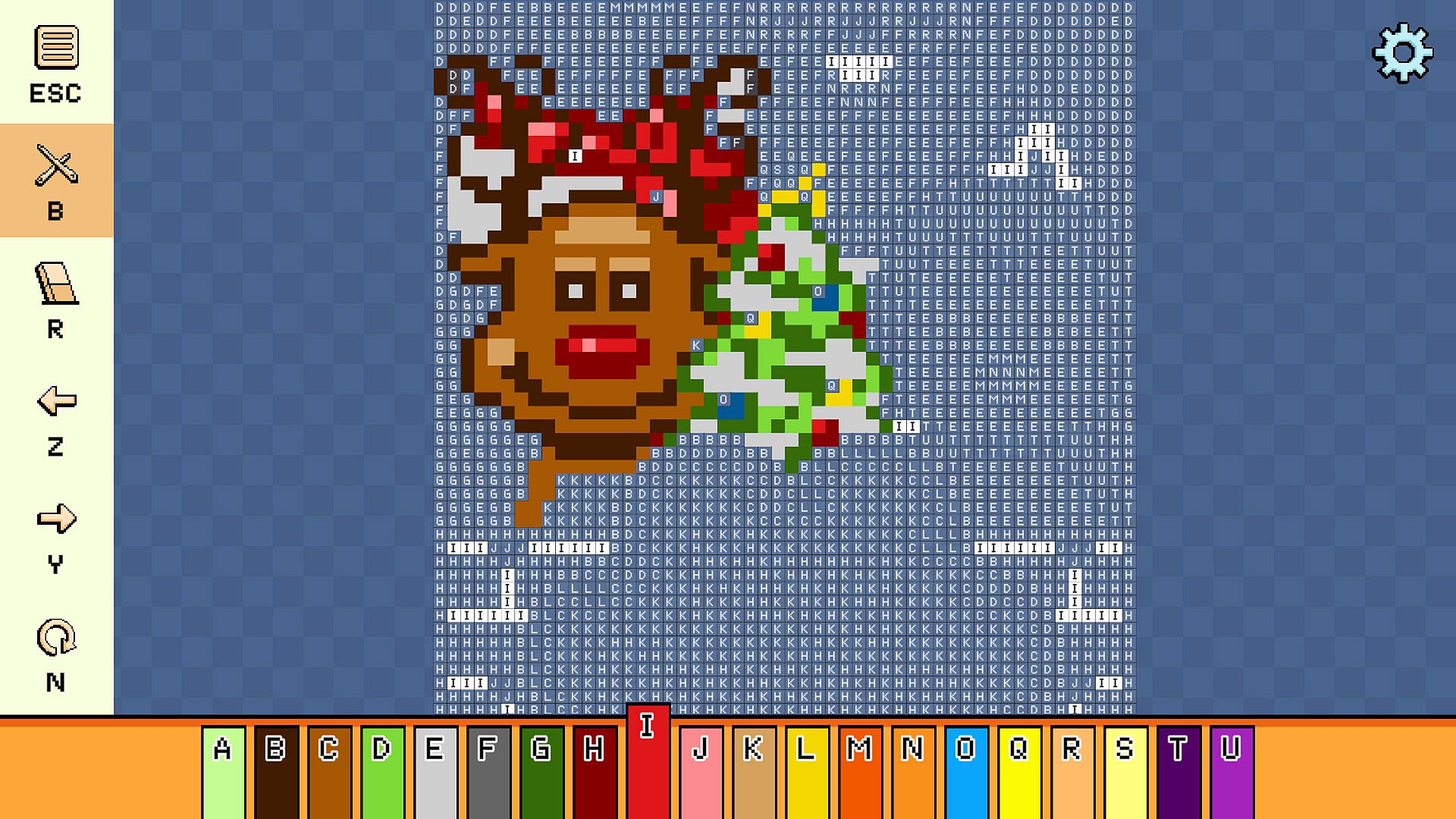The height and width of the screenshot is (819, 1456).
Task: Select the brush tool B
Action: tap(56, 180)
